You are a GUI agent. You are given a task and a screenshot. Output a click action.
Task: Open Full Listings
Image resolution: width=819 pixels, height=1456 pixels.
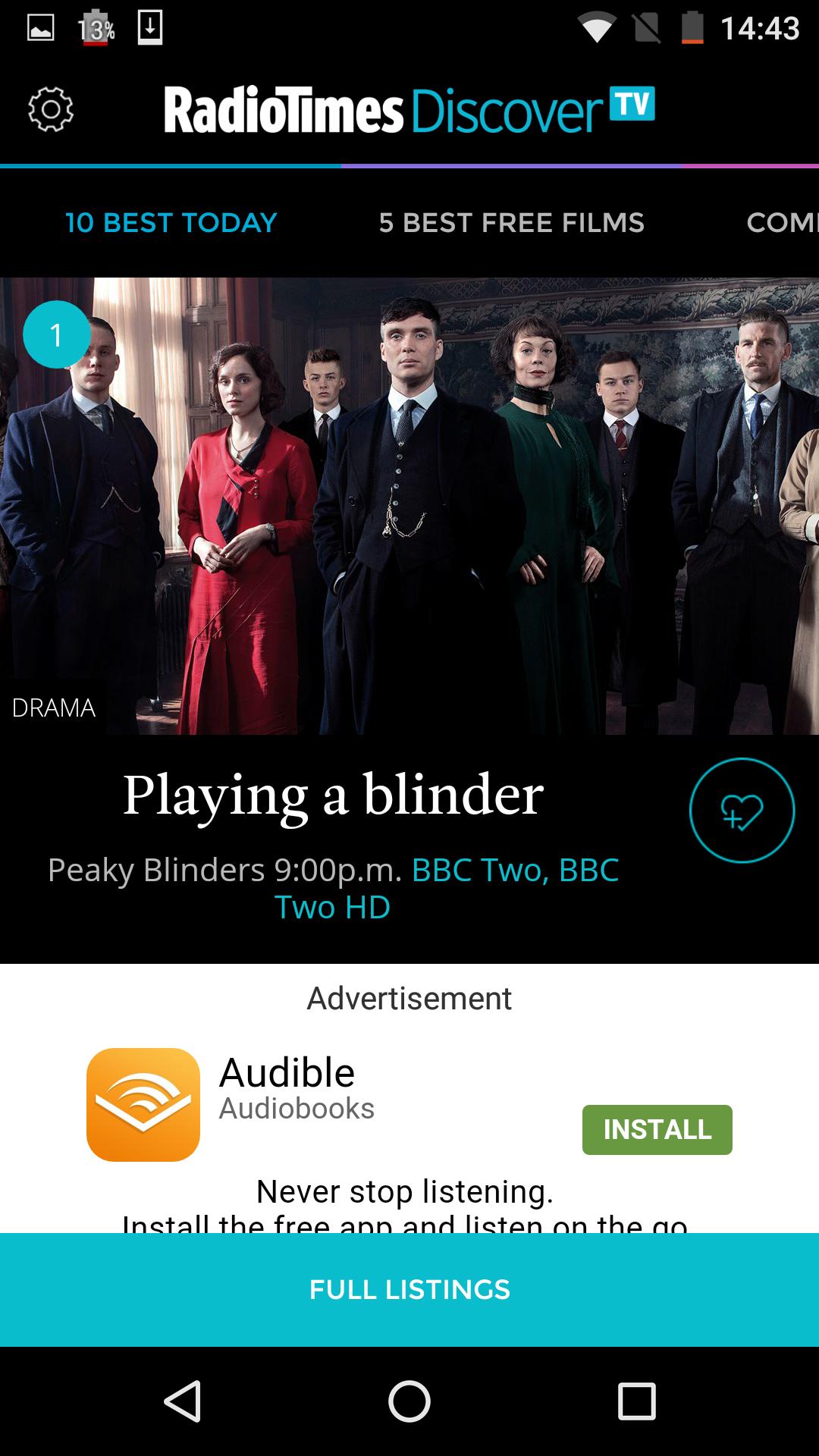(409, 1290)
